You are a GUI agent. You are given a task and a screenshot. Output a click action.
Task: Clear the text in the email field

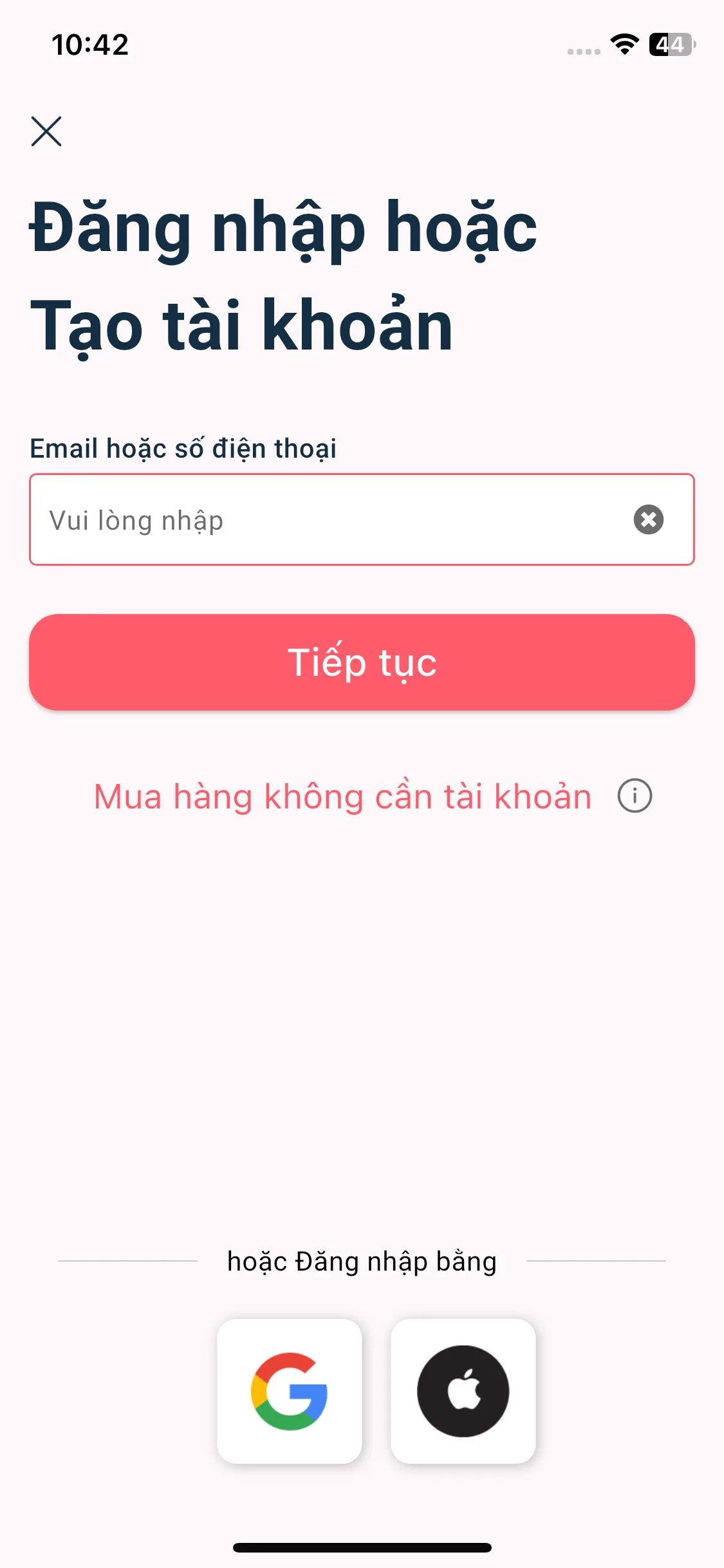(x=648, y=519)
